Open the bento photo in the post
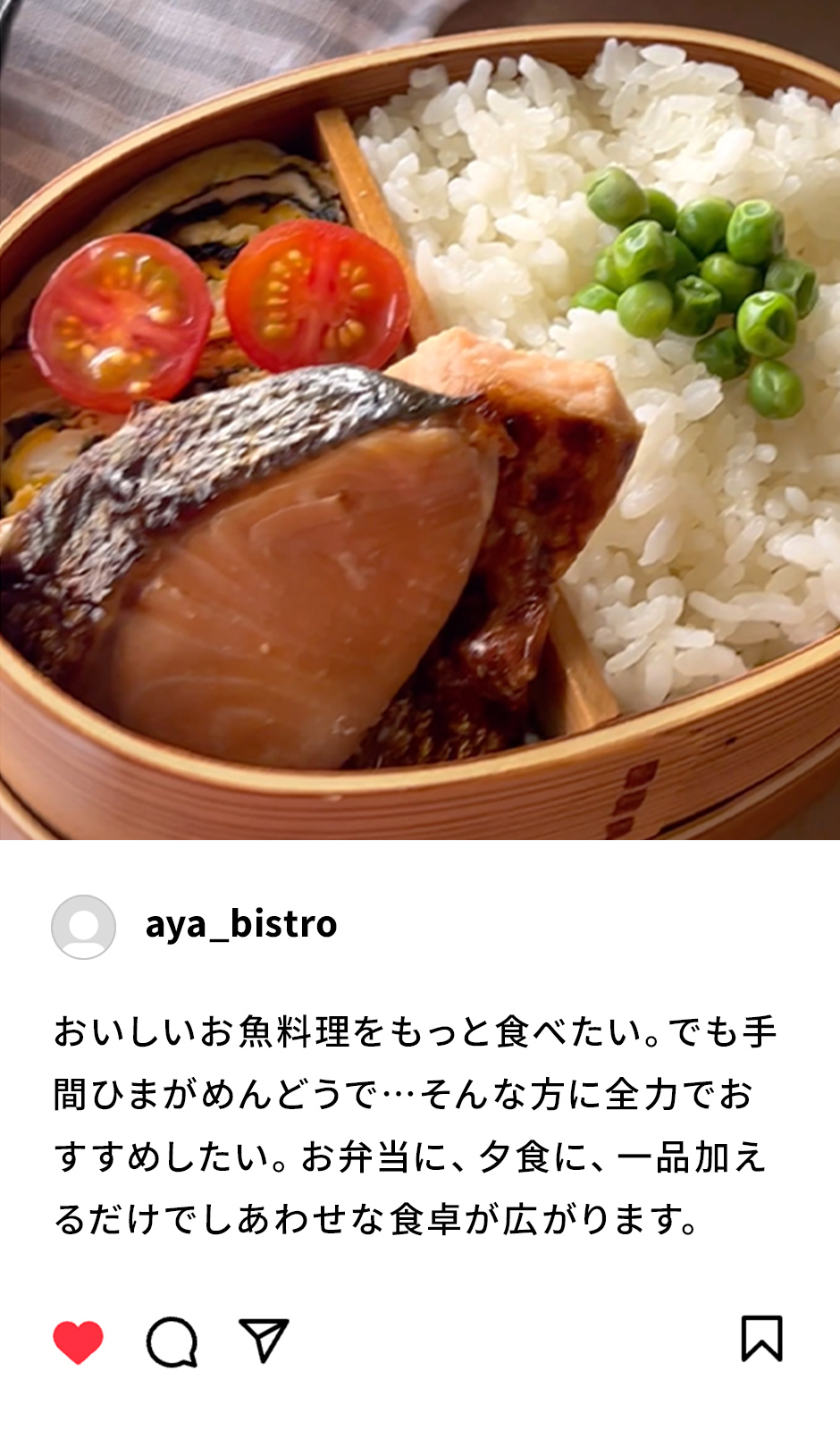Screen dimensions: 840x1430 point(420,420)
